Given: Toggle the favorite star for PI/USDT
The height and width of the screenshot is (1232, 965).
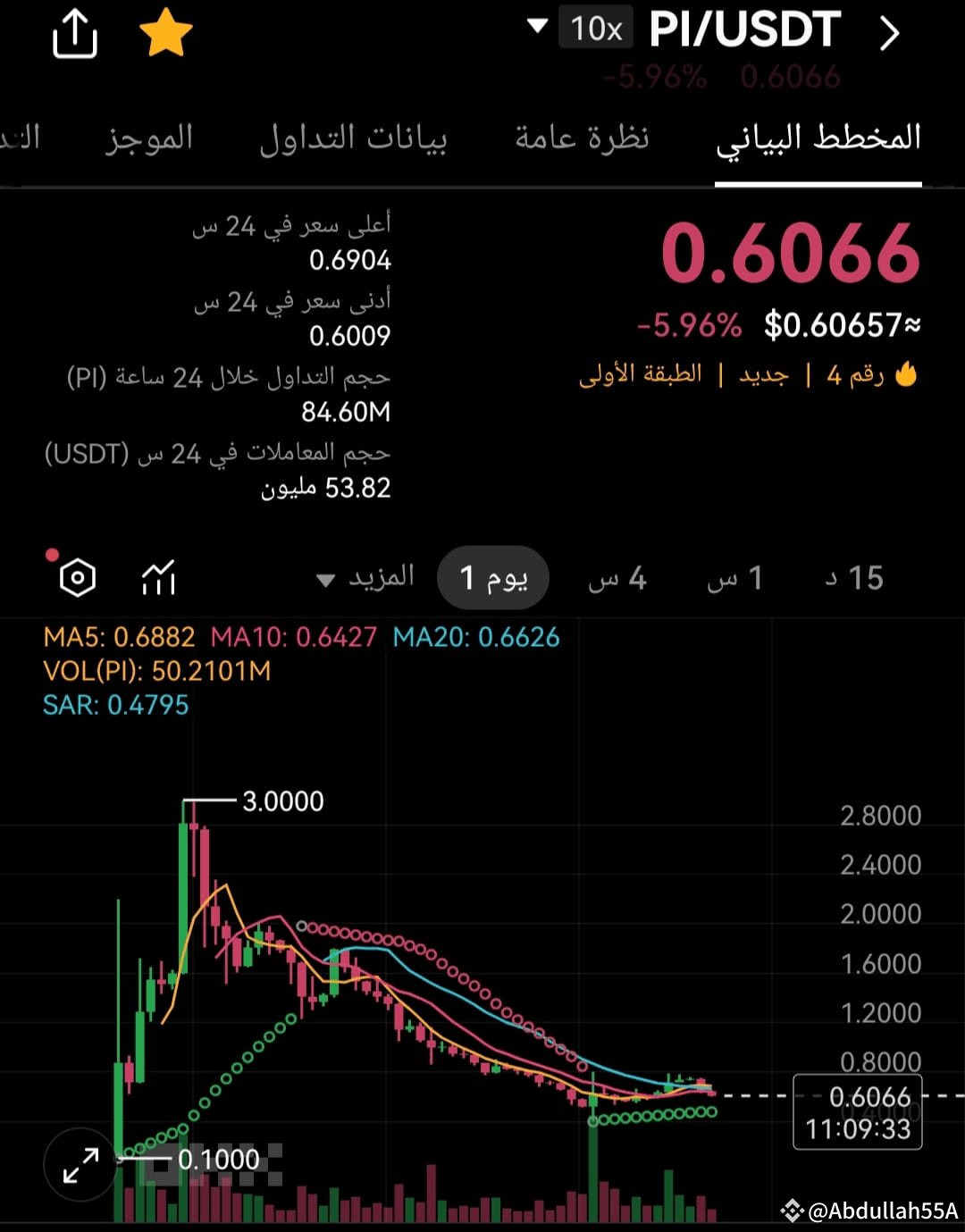Looking at the screenshot, I should coord(165,33).
